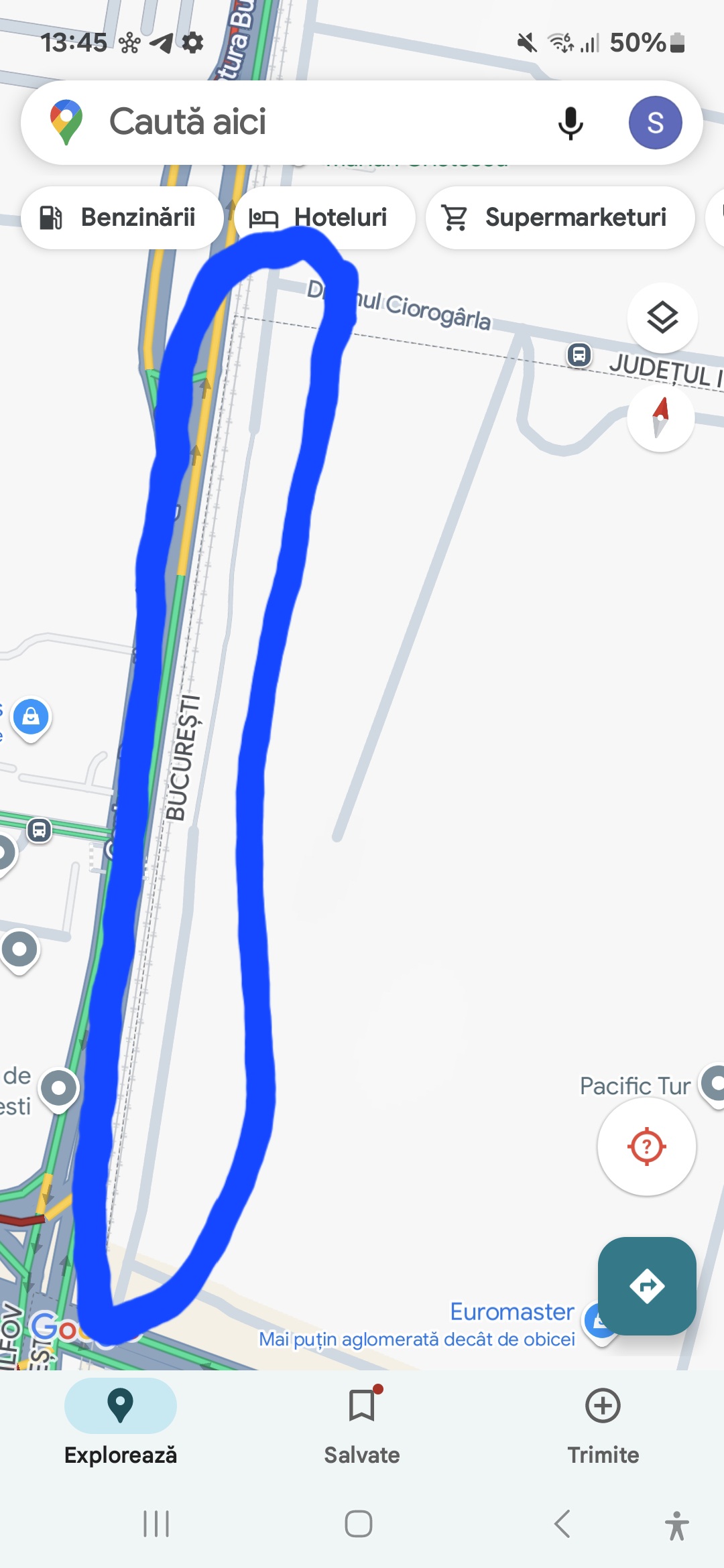Center the map on my location

tap(646, 1147)
